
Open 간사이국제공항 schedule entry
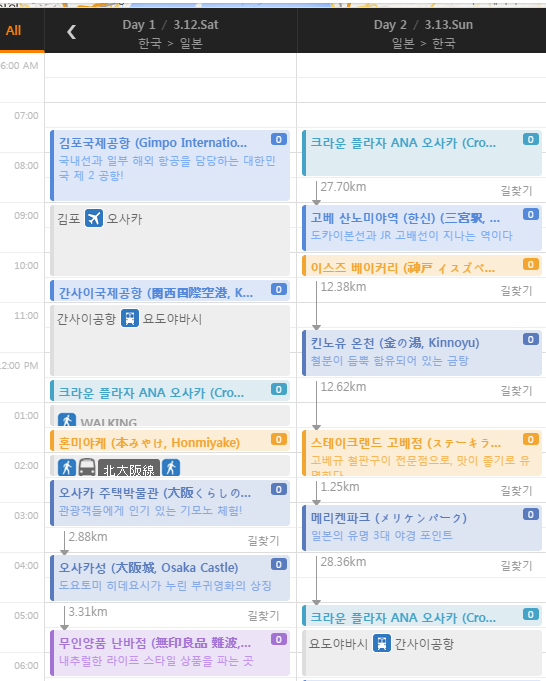(170, 291)
